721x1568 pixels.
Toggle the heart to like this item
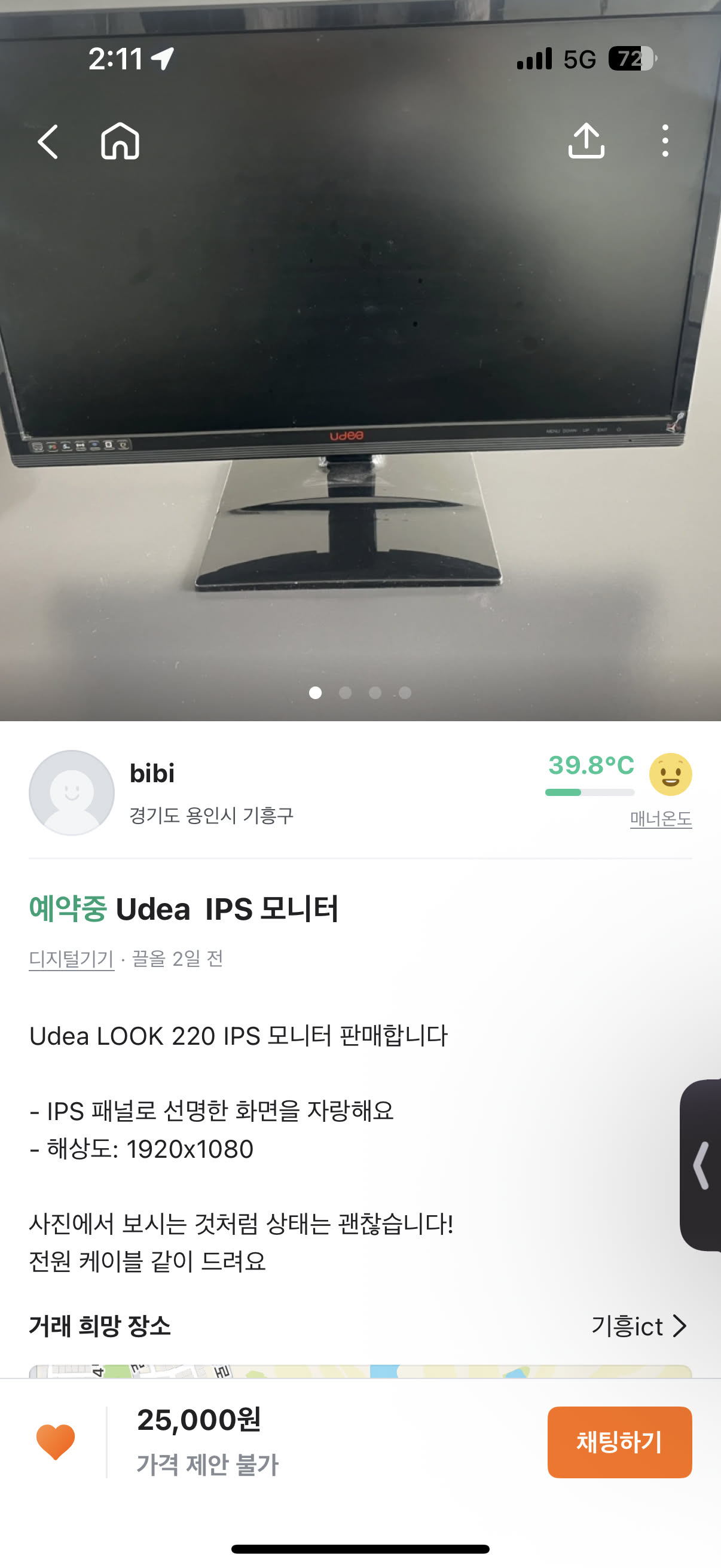(x=56, y=1441)
